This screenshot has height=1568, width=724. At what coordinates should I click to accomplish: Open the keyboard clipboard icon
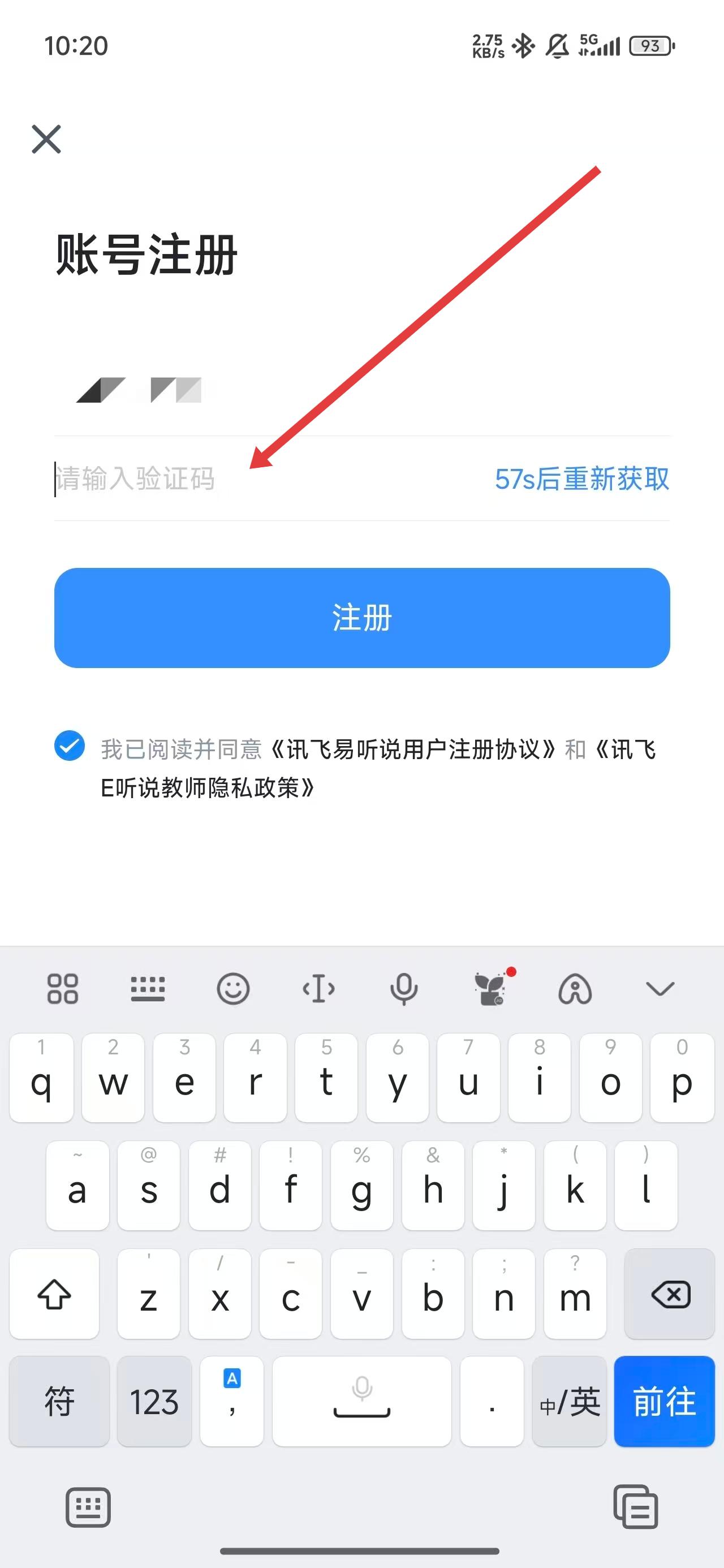(635, 1507)
